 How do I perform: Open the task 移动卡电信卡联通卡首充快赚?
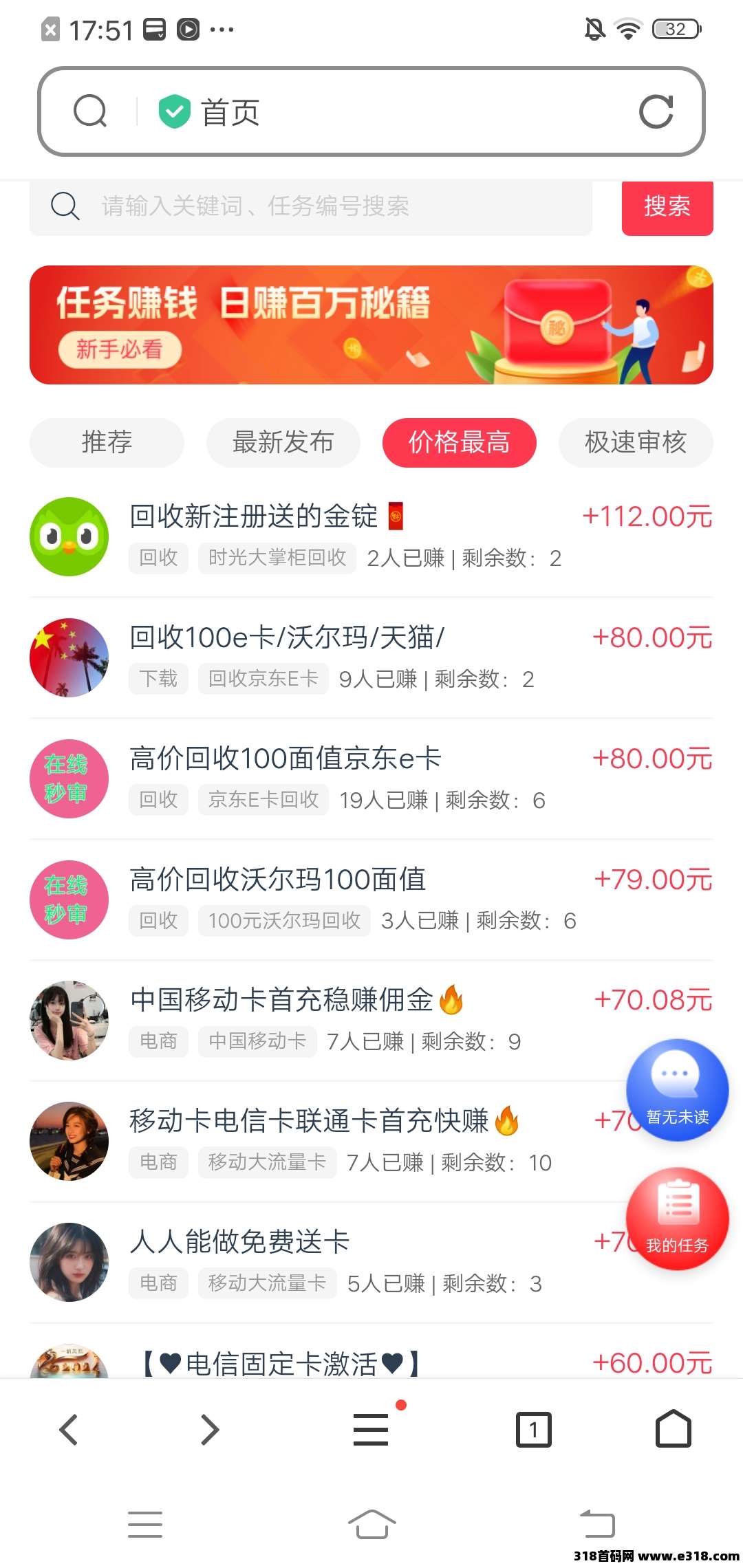click(x=308, y=1121)
